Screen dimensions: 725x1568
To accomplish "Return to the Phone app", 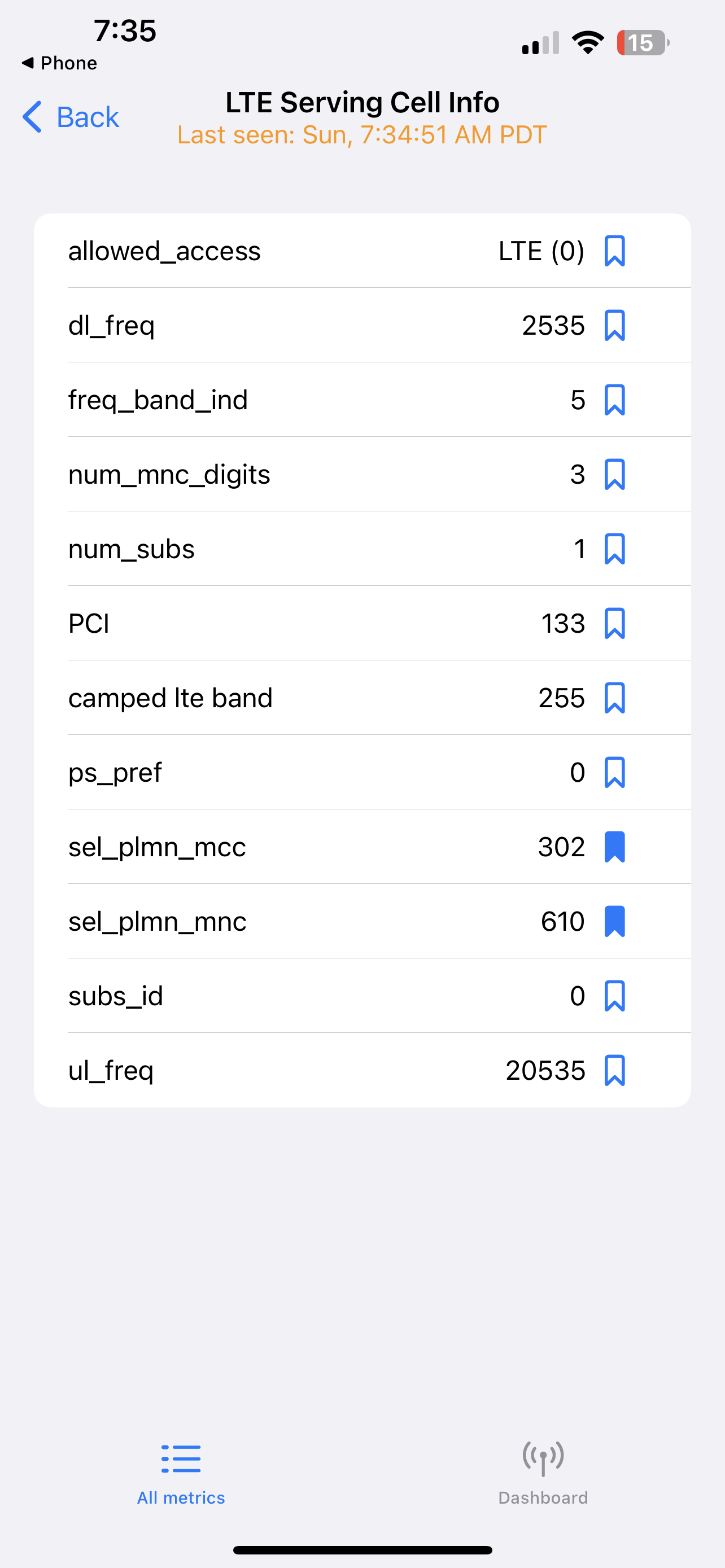I will (59, 63).
